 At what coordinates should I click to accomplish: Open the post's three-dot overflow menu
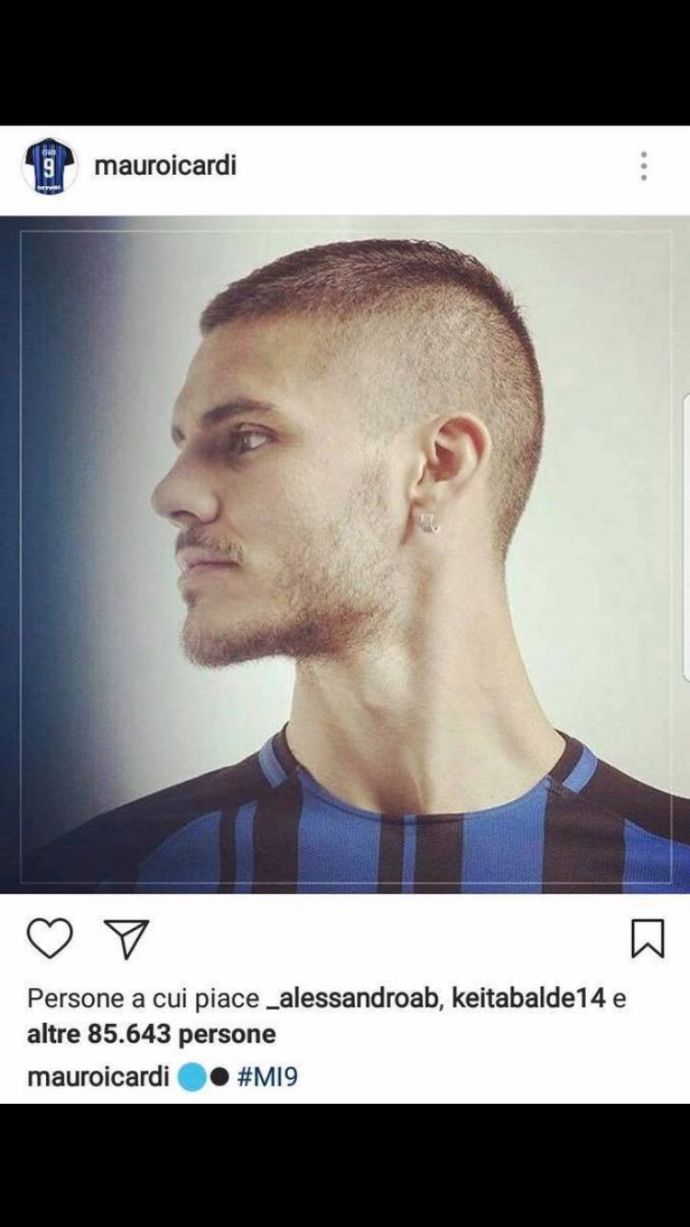644,166
